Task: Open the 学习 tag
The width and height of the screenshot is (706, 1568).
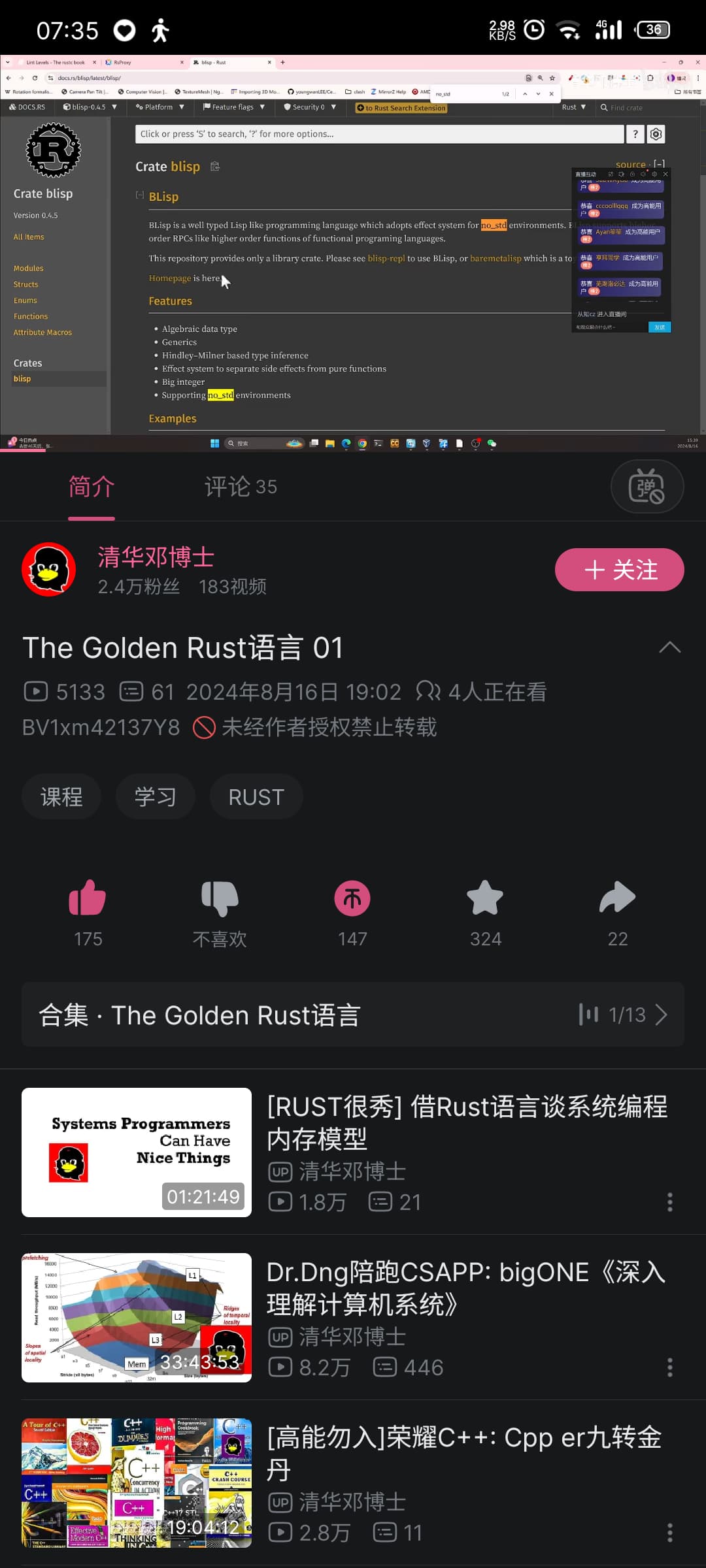Action: click(x=156, y=796)
